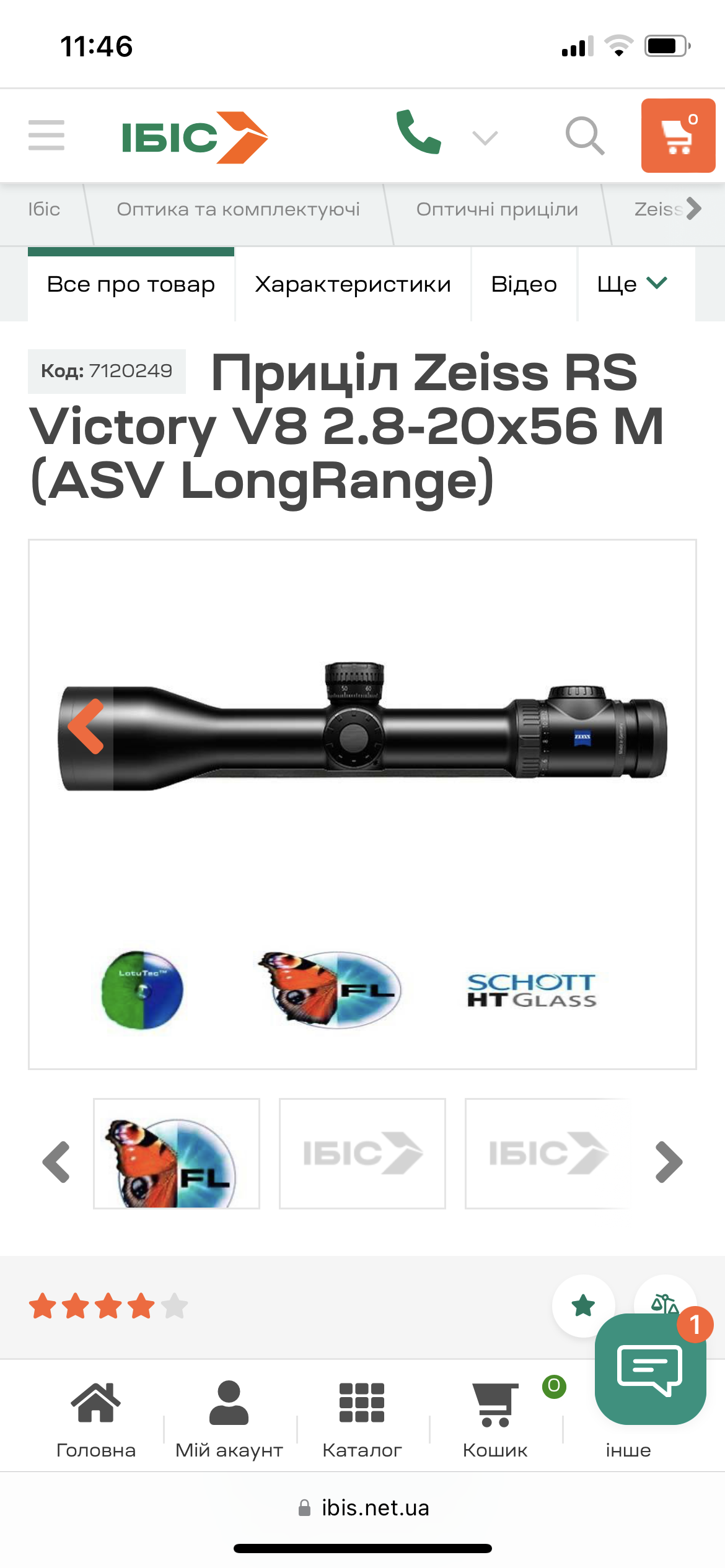Open the Ібіс breadcrumb link

point(44,210)
